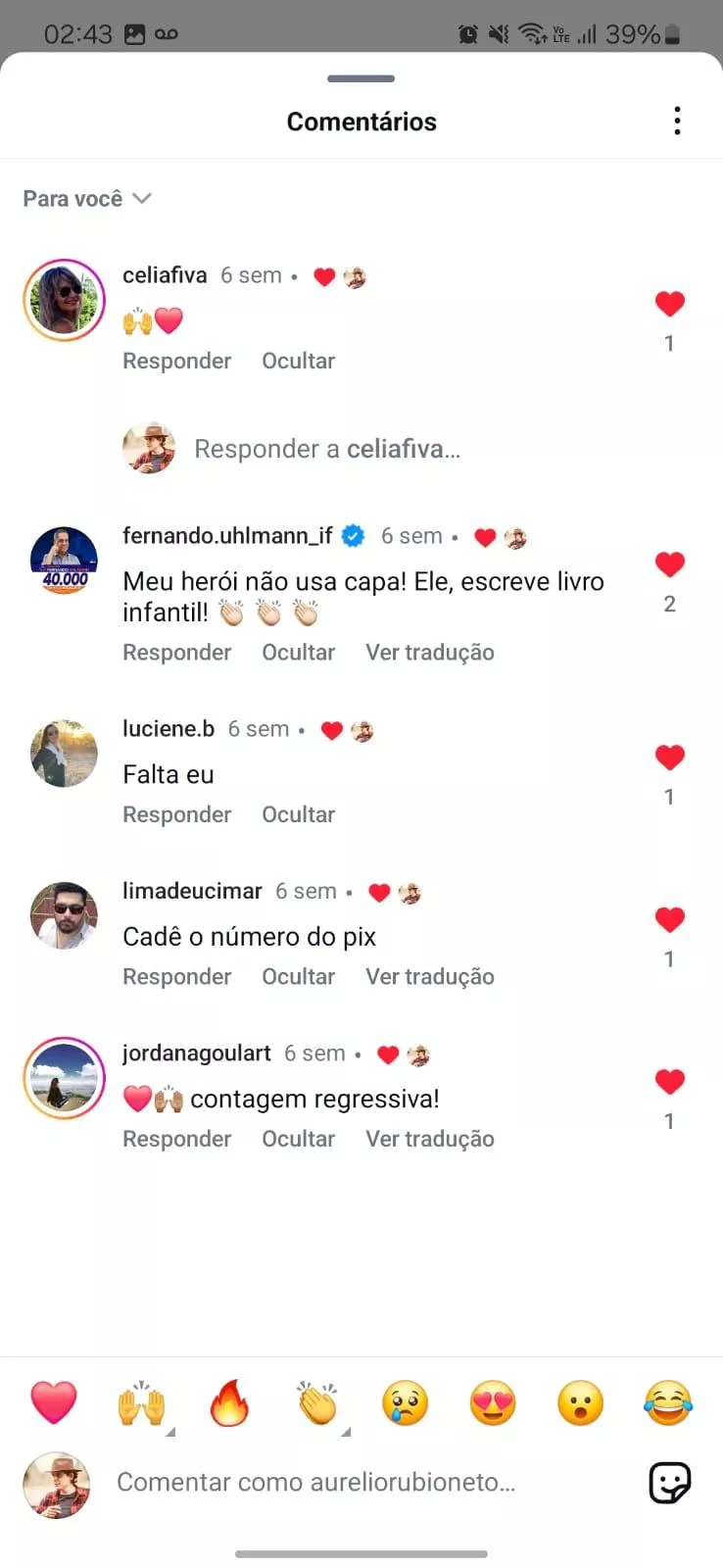The height and width of the screenshot is (1568, 723).
Task: Reply to celiafiva's comment
Action: pos(176,361)
